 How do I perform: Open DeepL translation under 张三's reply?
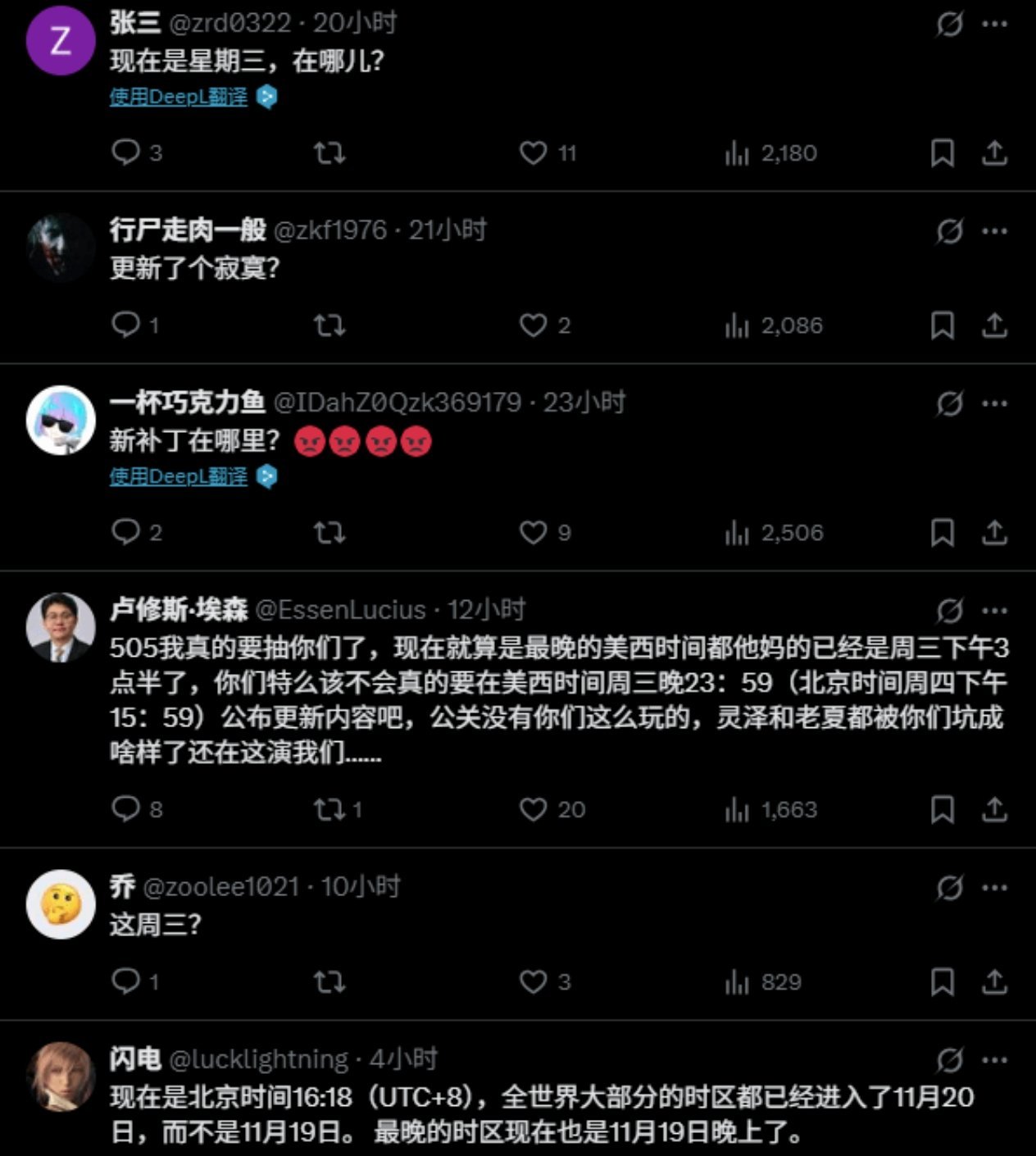179,97
